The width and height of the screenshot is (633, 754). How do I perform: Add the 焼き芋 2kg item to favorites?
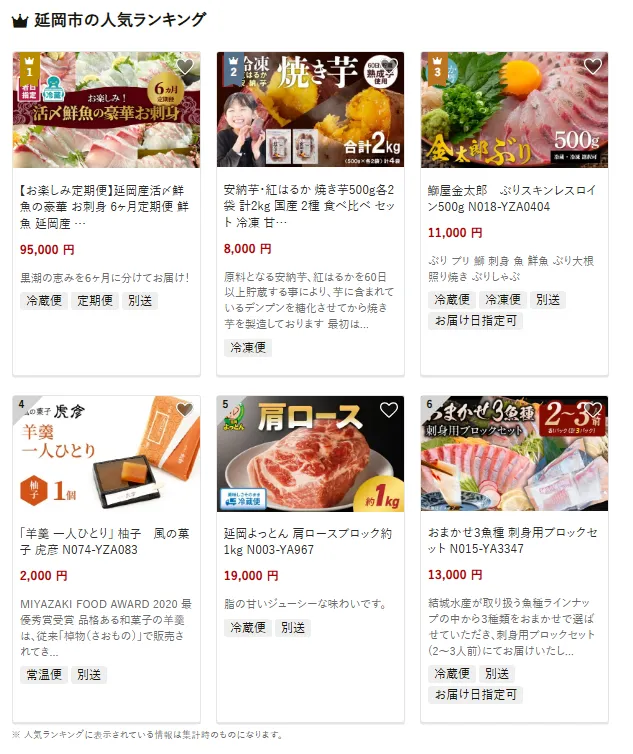[389, 67]
